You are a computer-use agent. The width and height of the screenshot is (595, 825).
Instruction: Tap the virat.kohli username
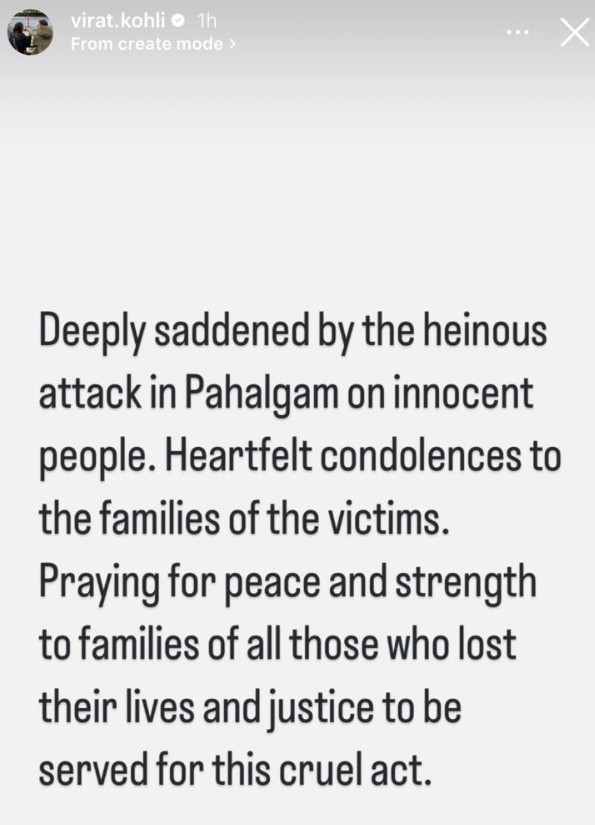[118, 20]
